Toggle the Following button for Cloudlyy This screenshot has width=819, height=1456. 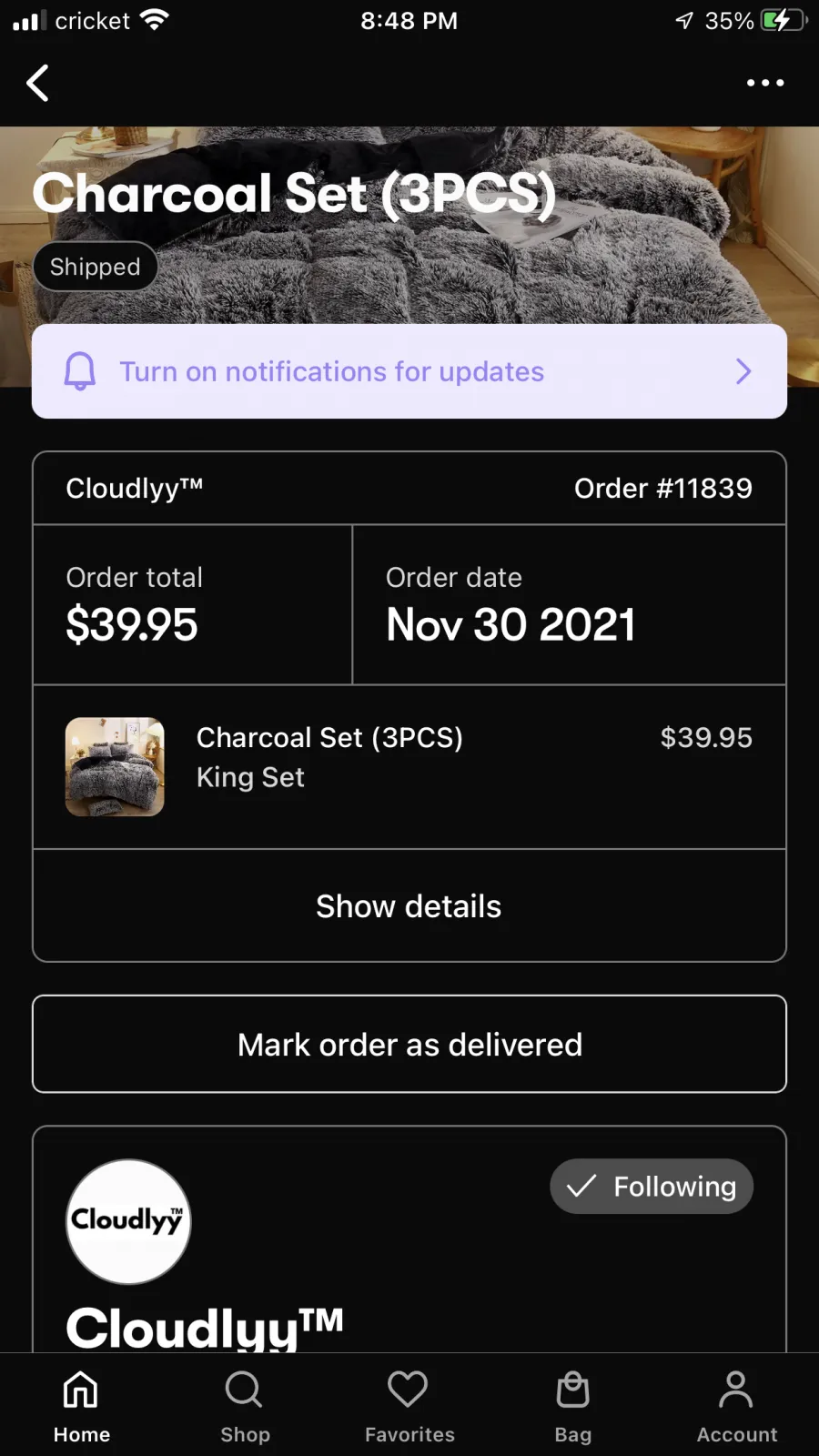tap(652, 1187)
